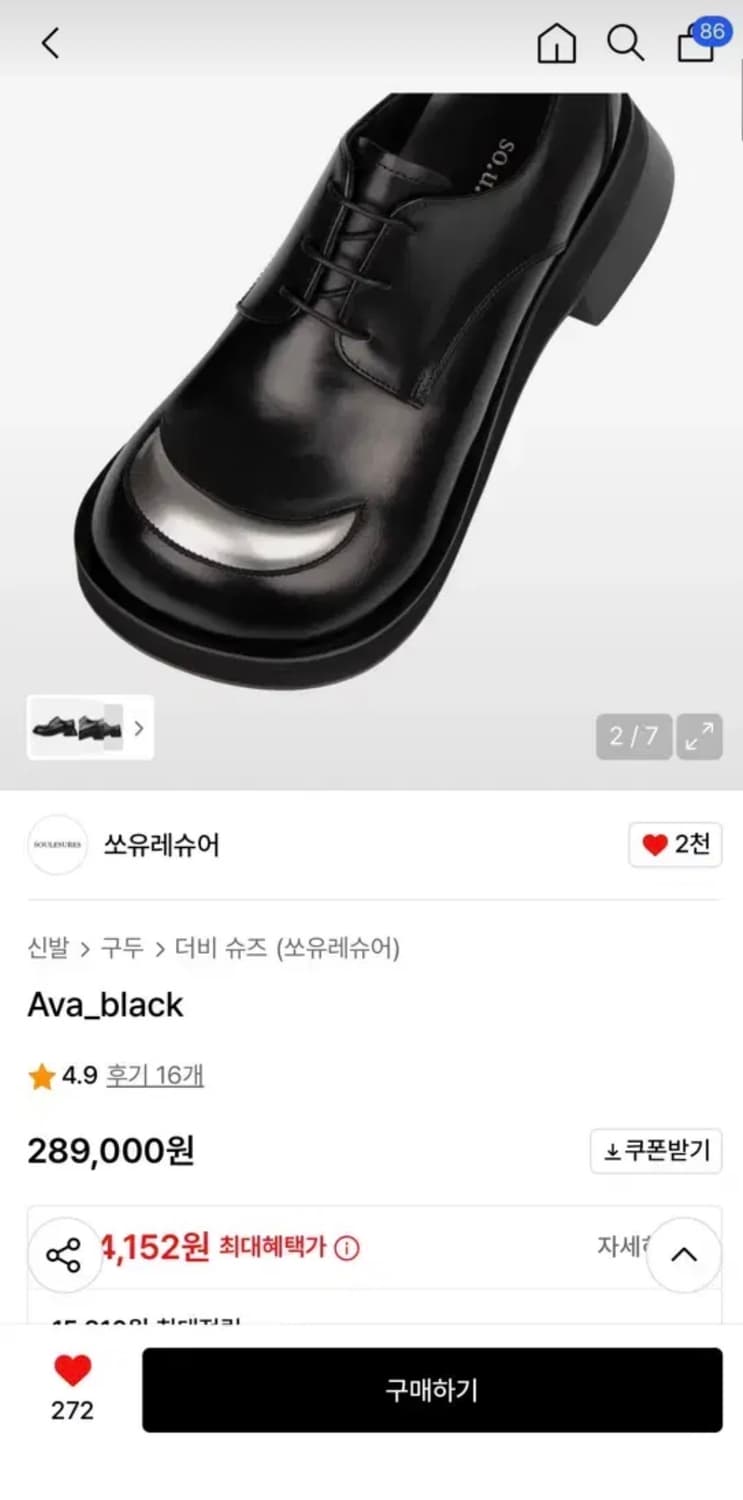Image resolution: width=743 pixels, height=1500 pixels.
Task: Tap the star icon next to 4.9 rating
Action: pyautogui.click(x=42, y=1075)
